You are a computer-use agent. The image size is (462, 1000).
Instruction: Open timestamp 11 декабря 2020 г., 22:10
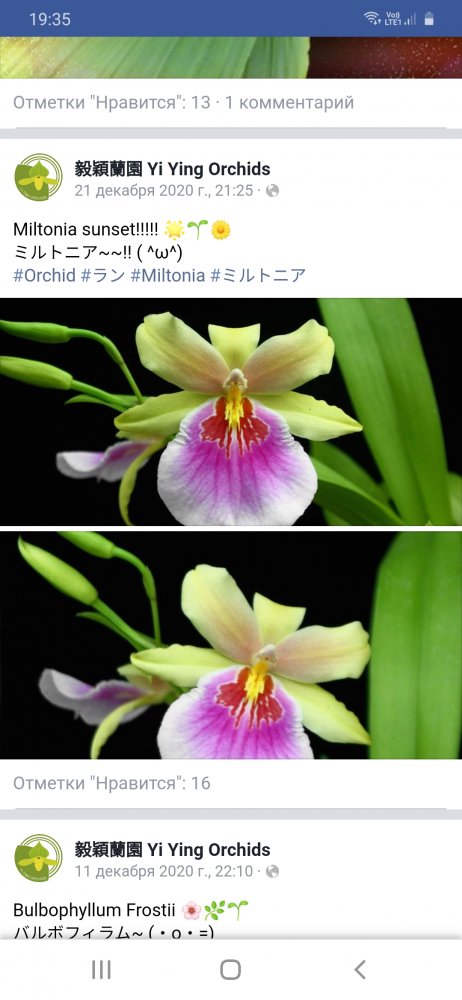point(164,871)
